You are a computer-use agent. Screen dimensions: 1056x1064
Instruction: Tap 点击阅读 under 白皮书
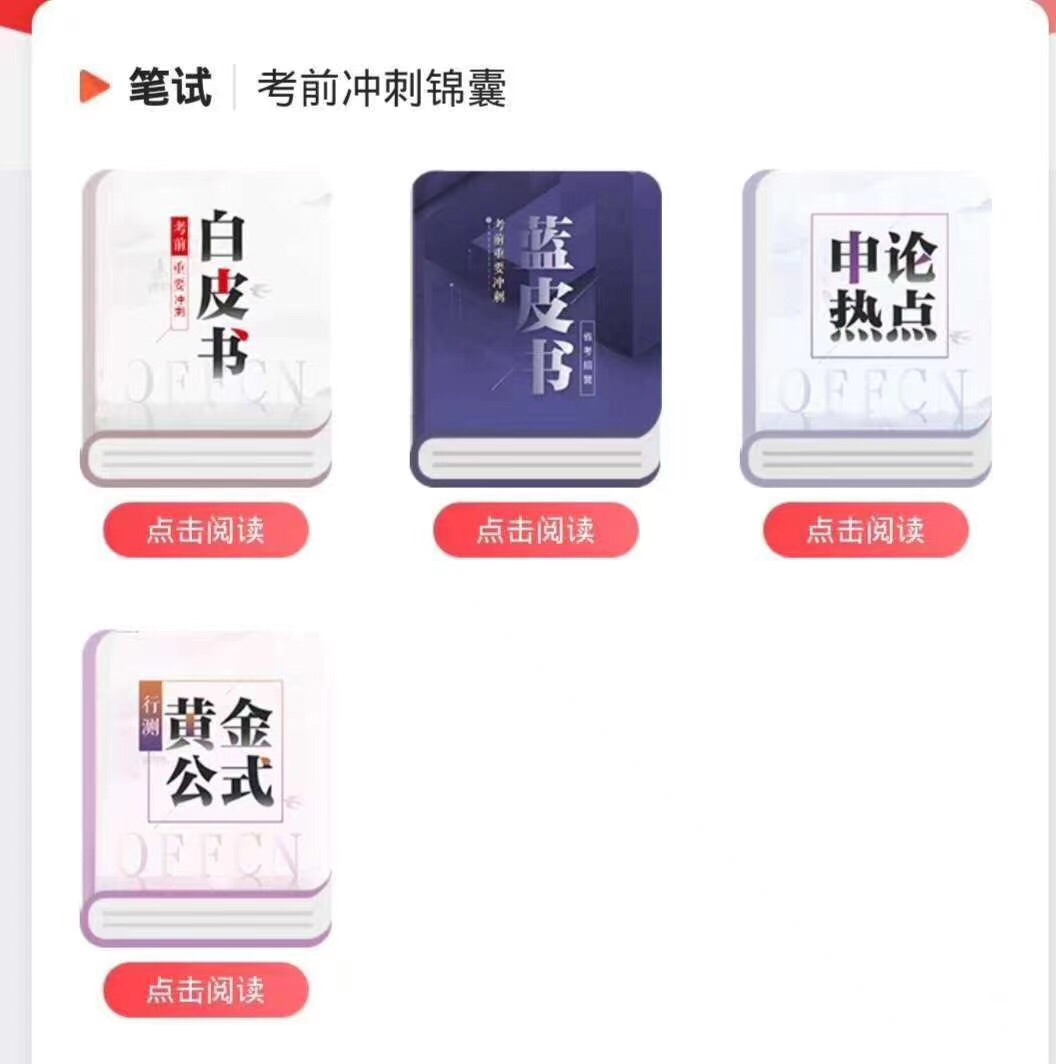(205, 530)
